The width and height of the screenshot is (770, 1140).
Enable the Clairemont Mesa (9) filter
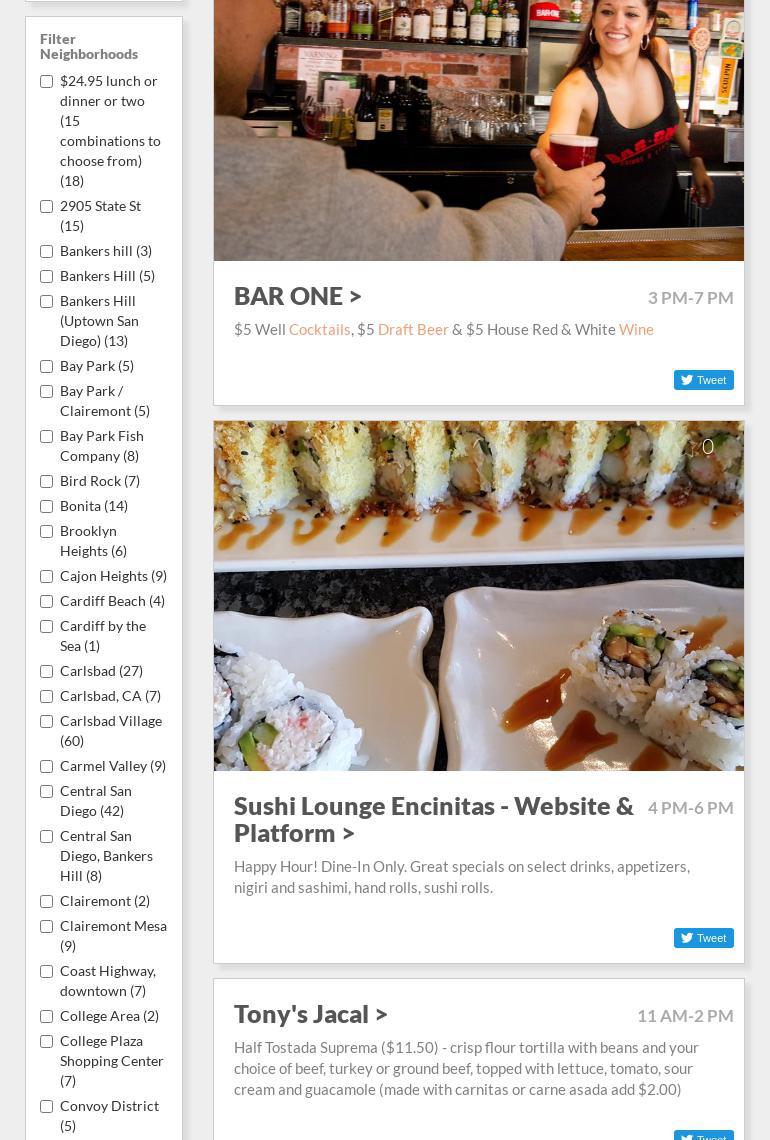(x=46, y=926)
